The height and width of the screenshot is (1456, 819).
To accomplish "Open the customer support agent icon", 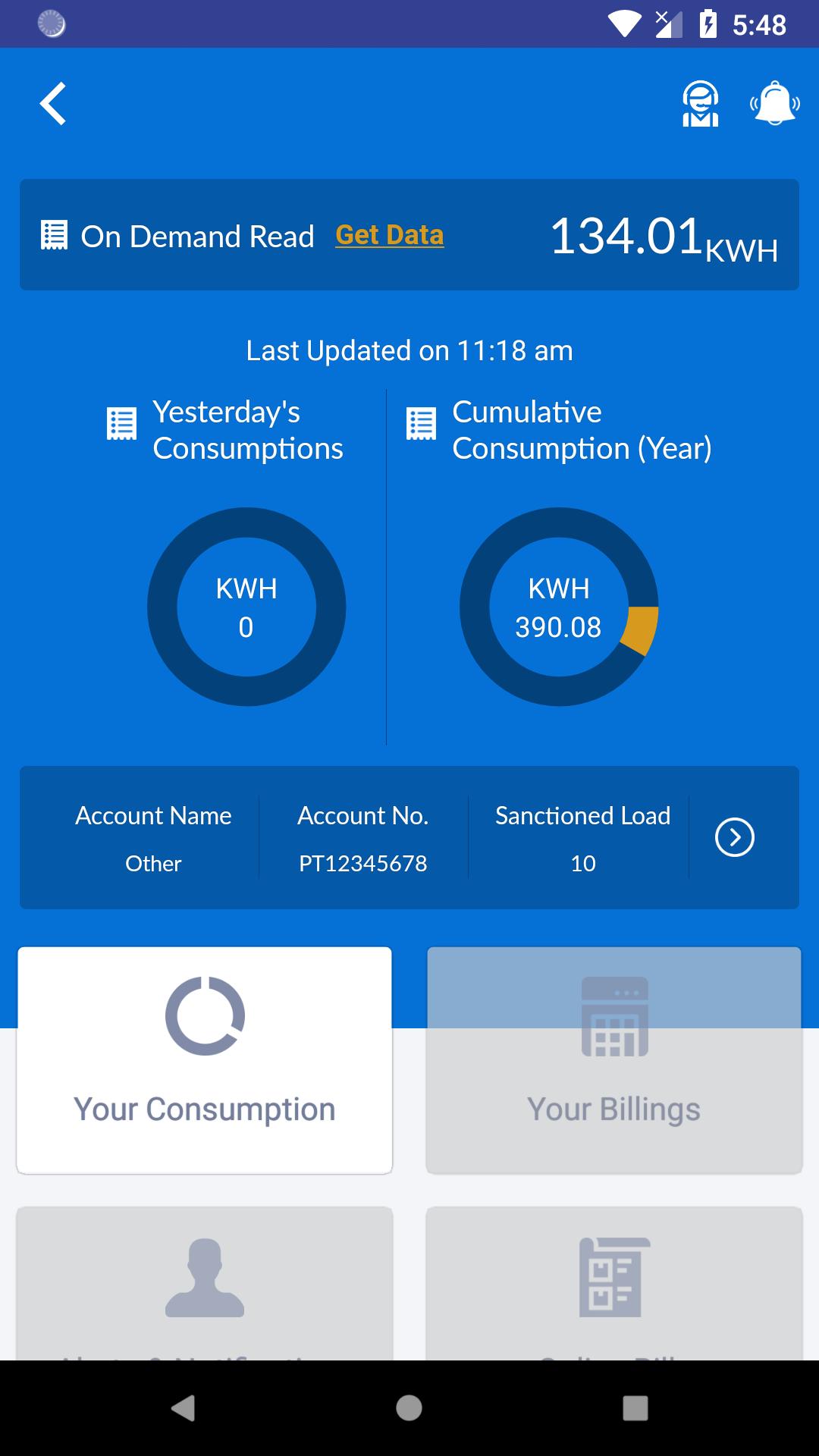I will click(x=700, y=104).
